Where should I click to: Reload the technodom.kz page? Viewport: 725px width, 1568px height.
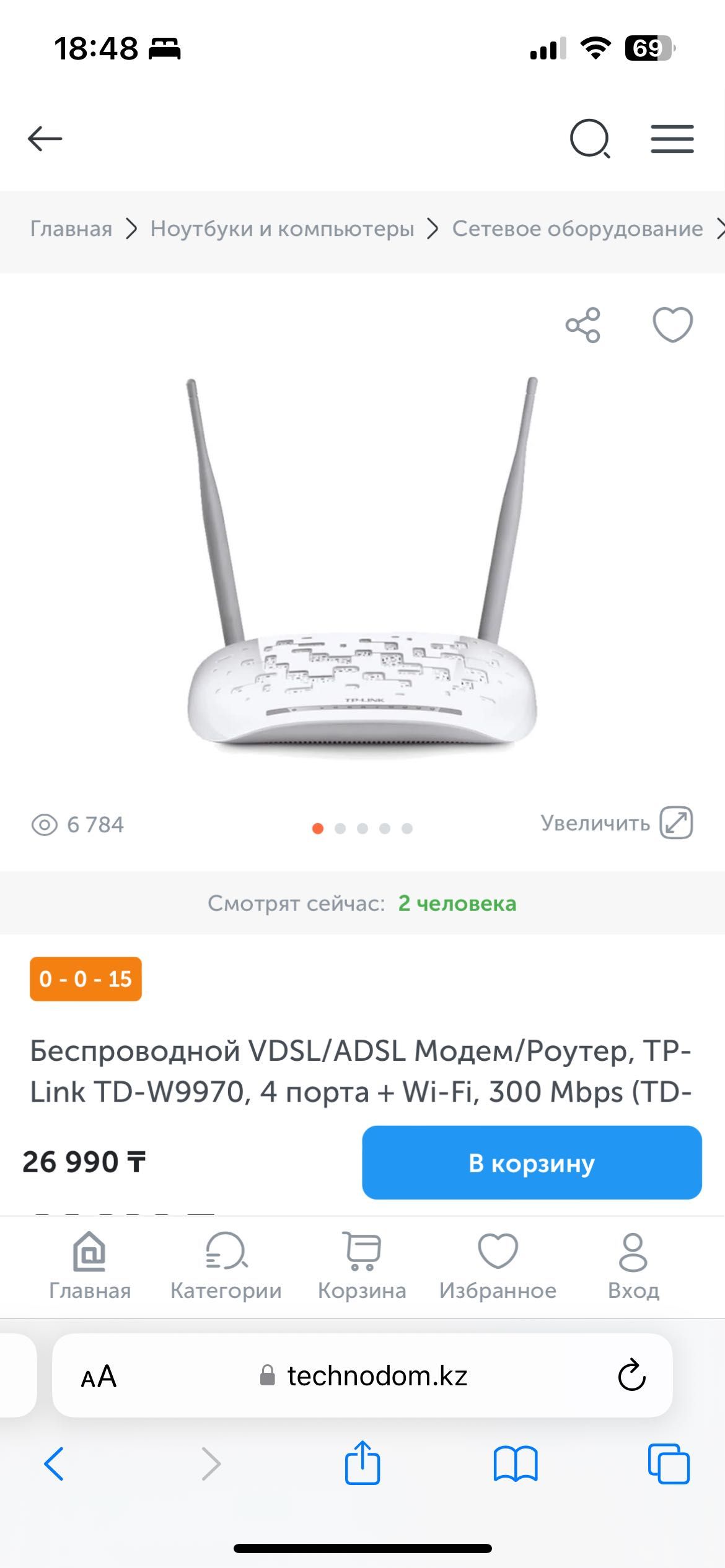[631, 1375]
